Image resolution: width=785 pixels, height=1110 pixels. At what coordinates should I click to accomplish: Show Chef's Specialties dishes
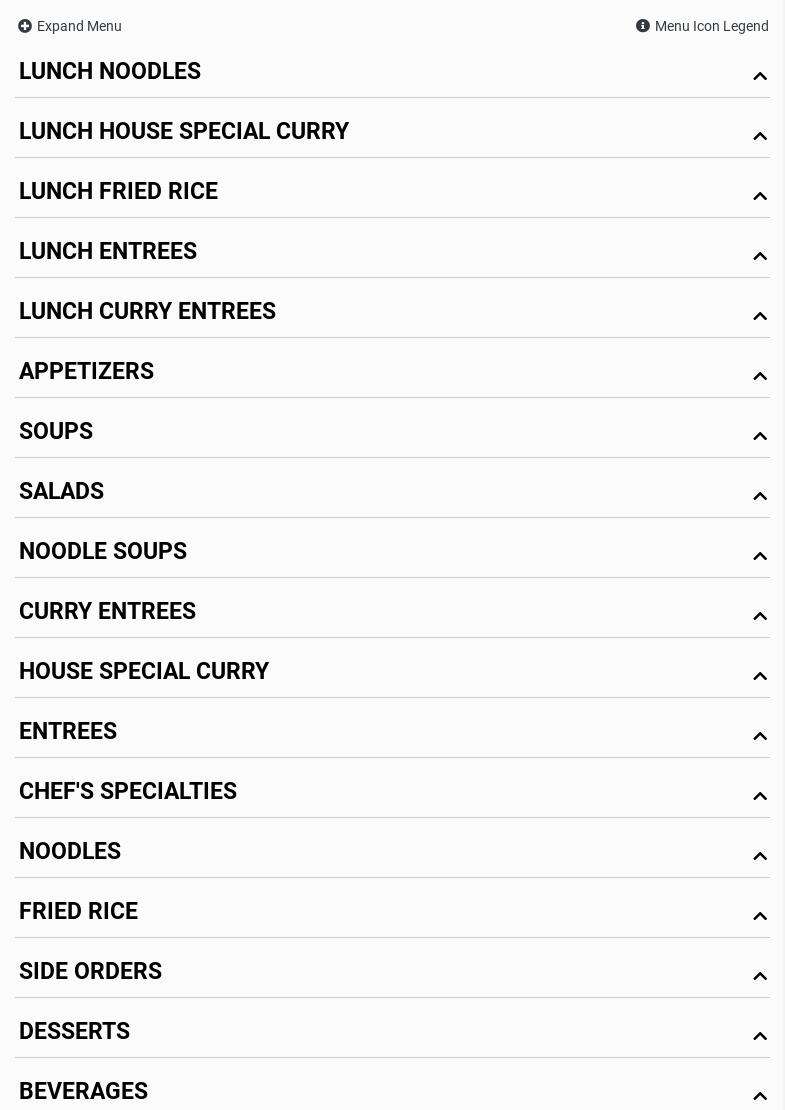128,792
